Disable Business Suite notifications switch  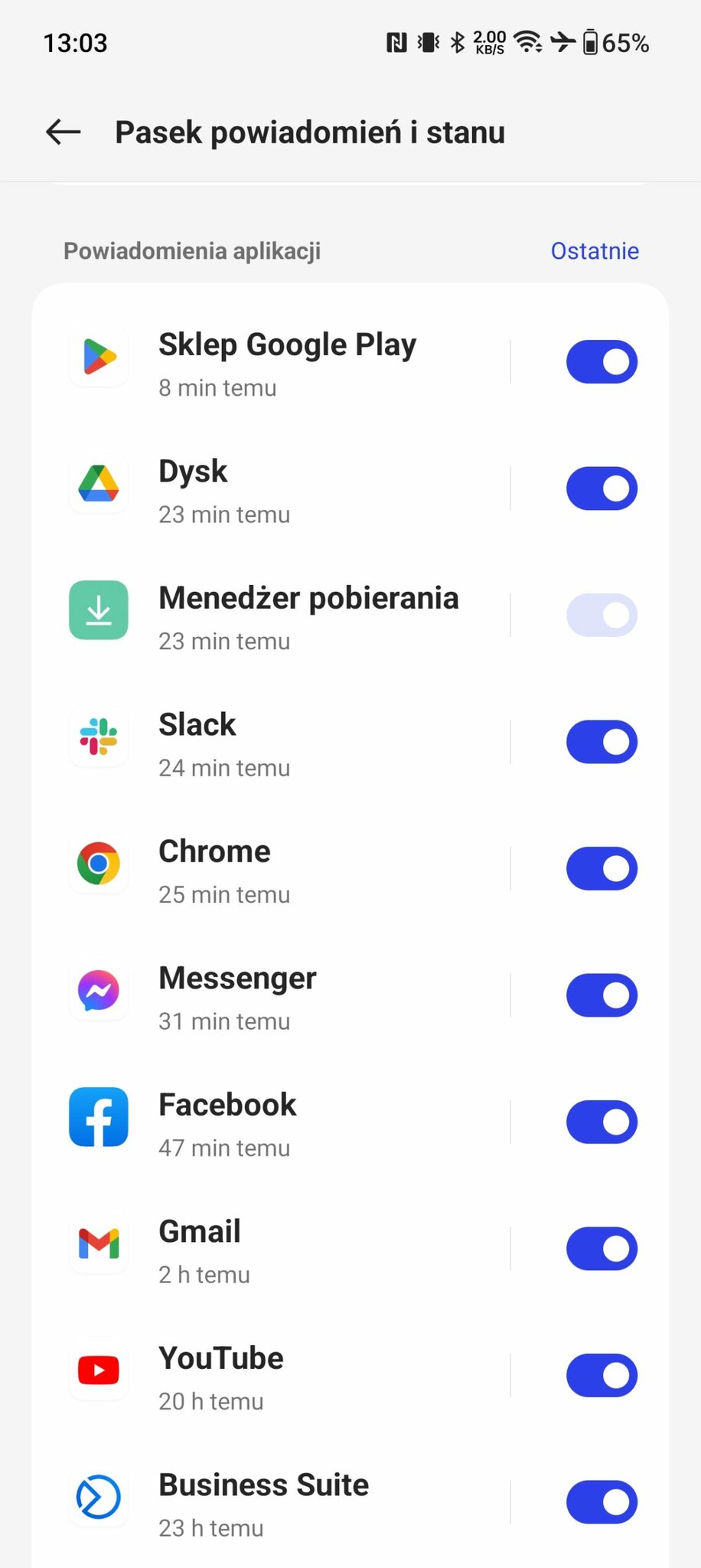(602, 1502)
